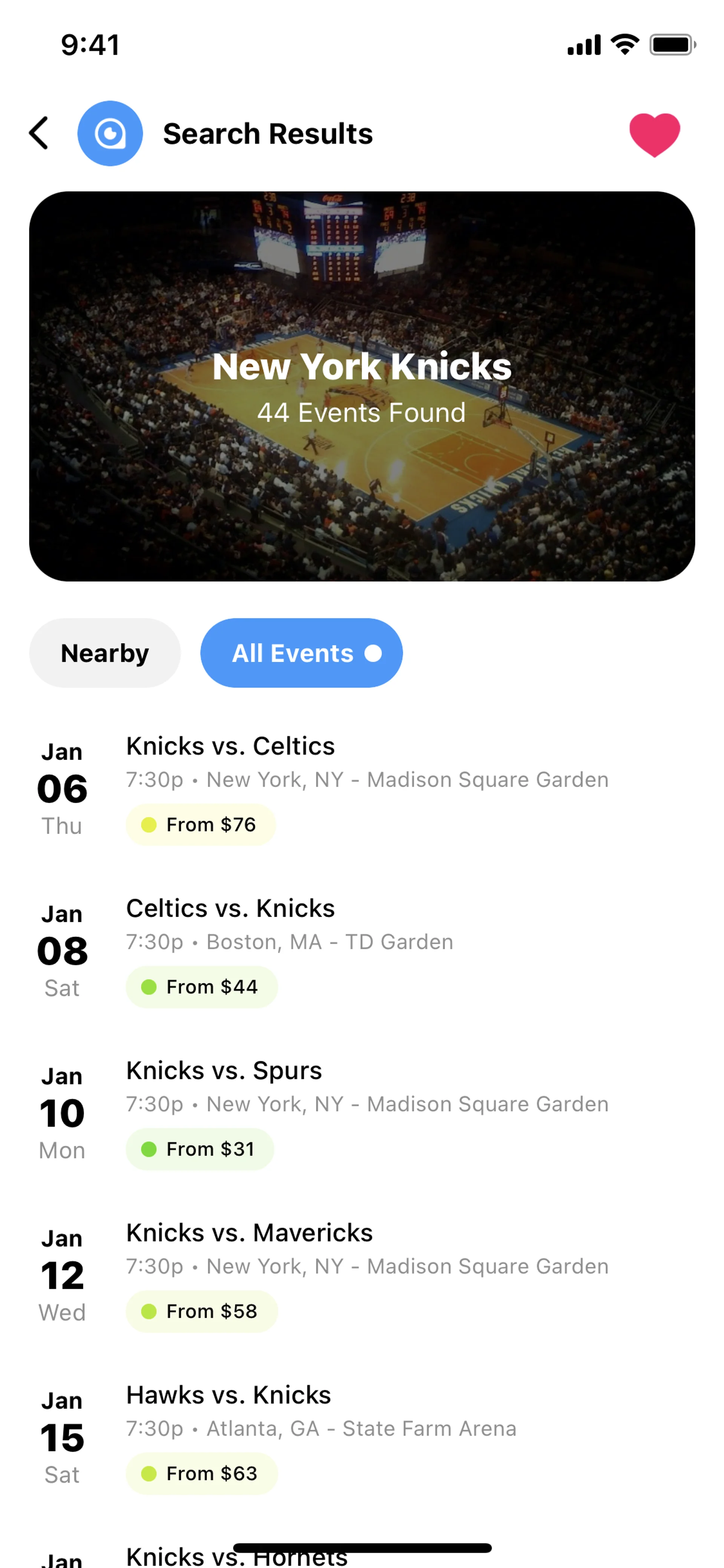Tap the blue search icon in header

[x=110, y=133]
